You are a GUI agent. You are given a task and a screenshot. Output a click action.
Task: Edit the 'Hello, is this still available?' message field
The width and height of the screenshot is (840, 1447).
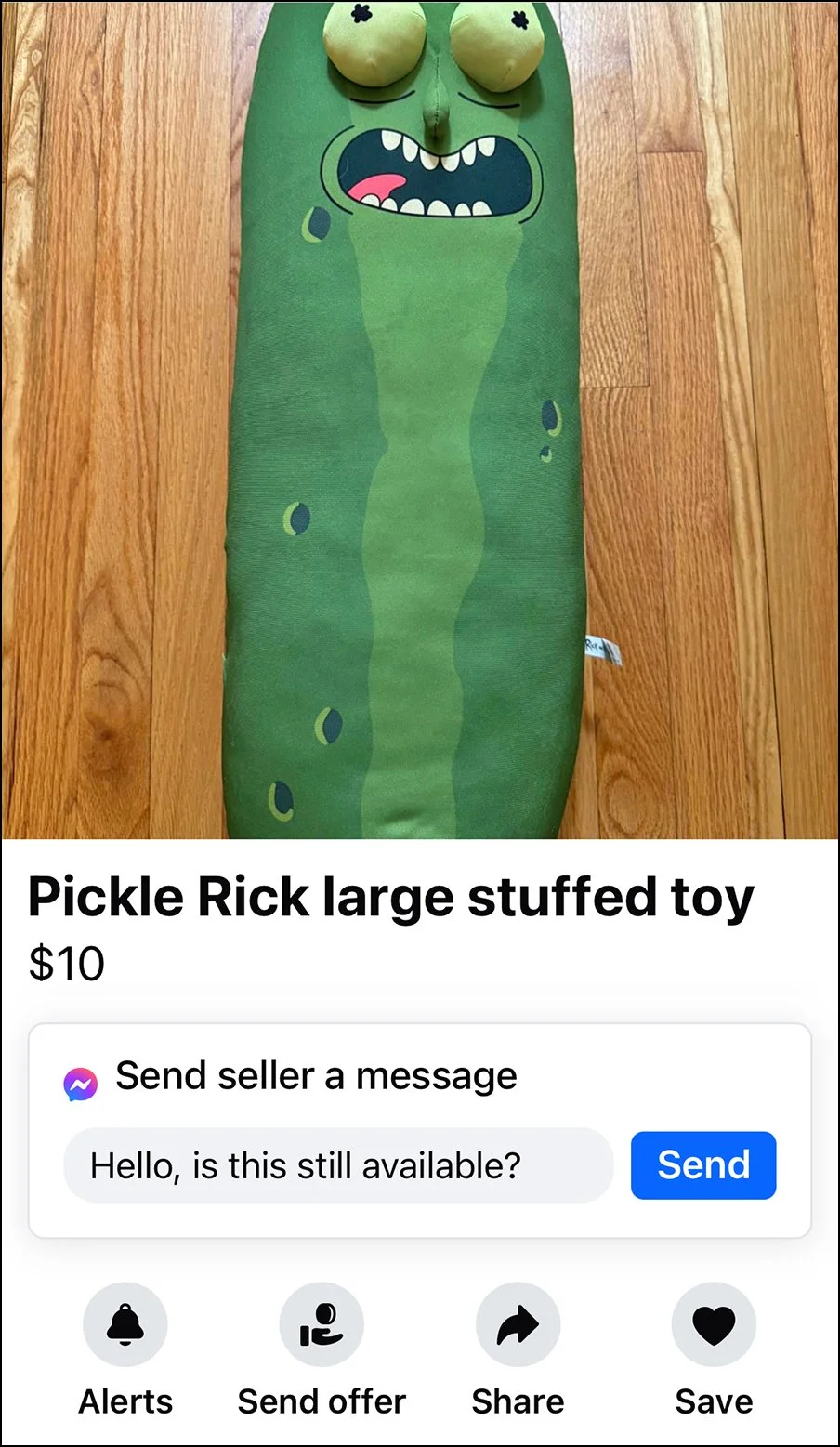click(338, 1165)
